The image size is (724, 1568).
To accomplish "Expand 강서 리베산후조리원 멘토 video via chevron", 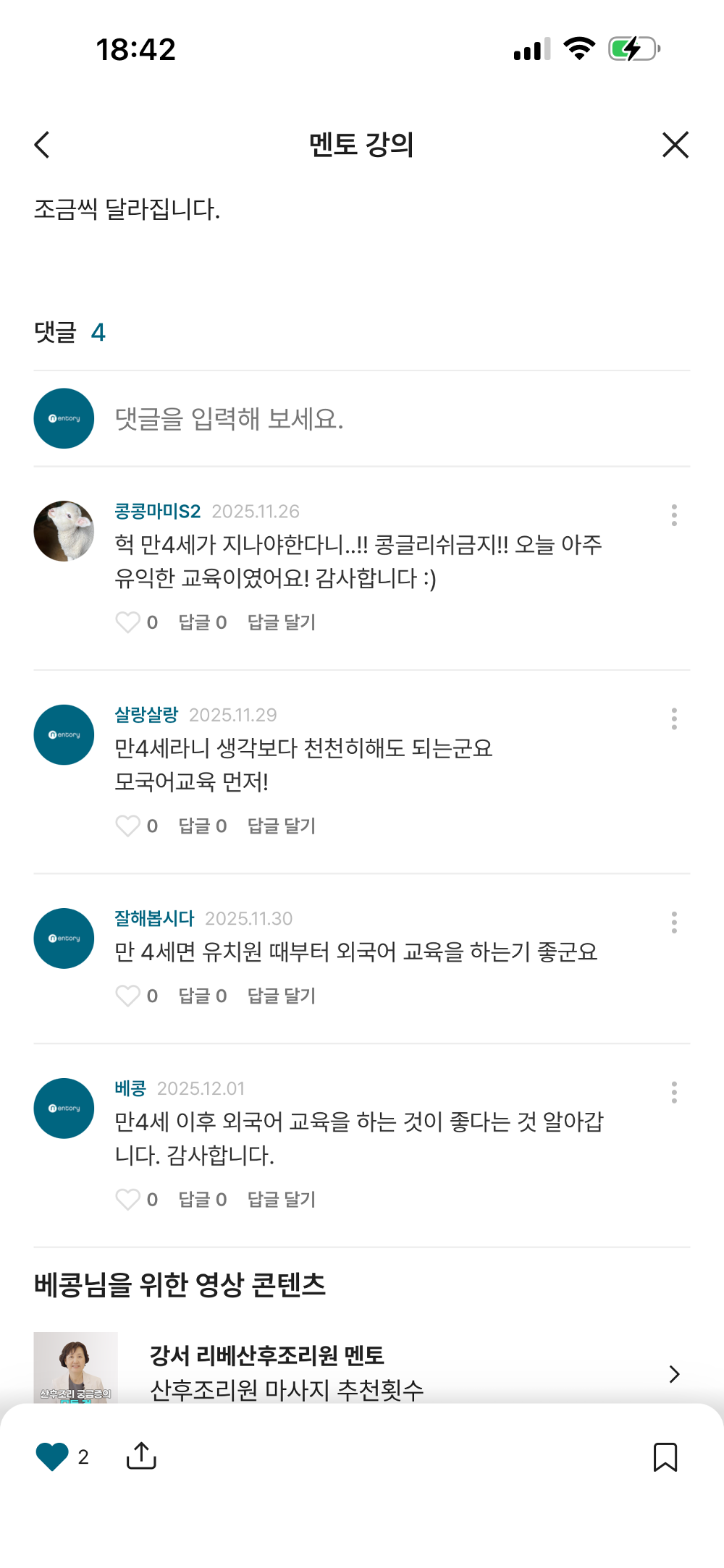I will tap(675, 1373).
